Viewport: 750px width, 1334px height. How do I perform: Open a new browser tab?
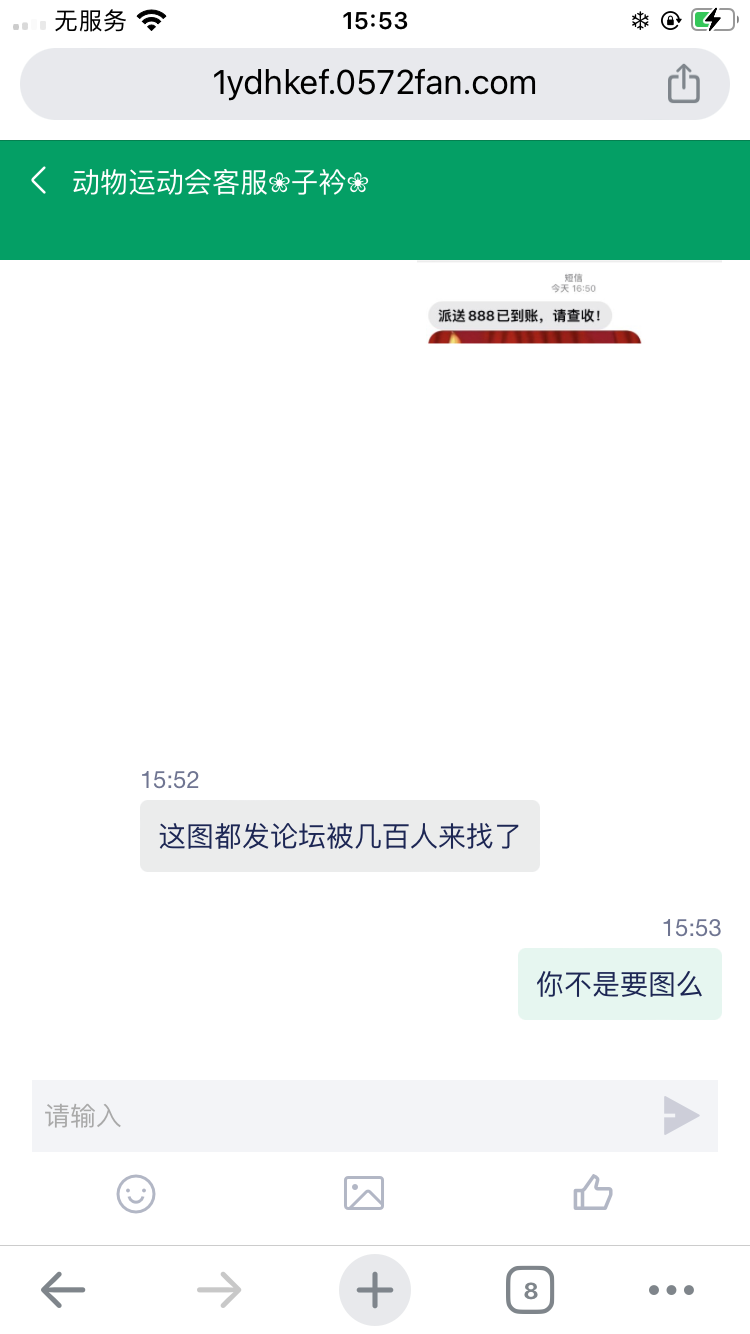point(375,1290)
